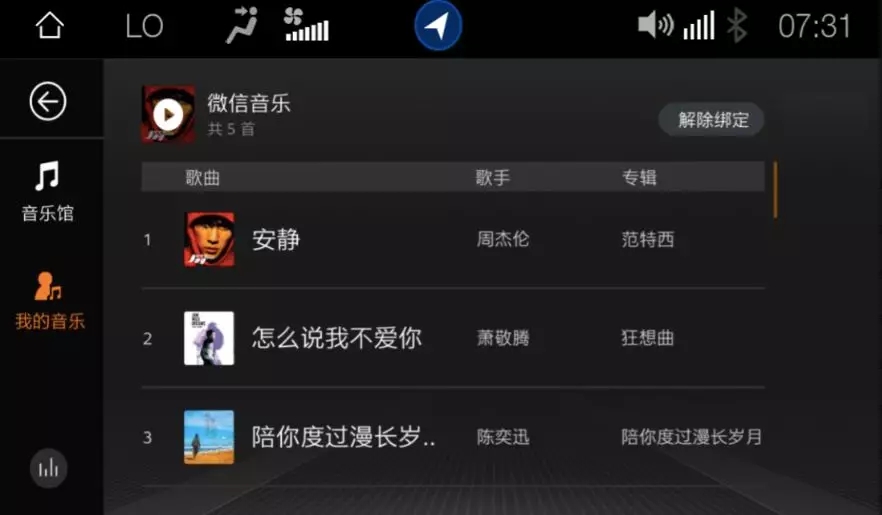882x515 pixels.
Task: Tap the 解除绑定 button
Action: (x=712, y=120)
